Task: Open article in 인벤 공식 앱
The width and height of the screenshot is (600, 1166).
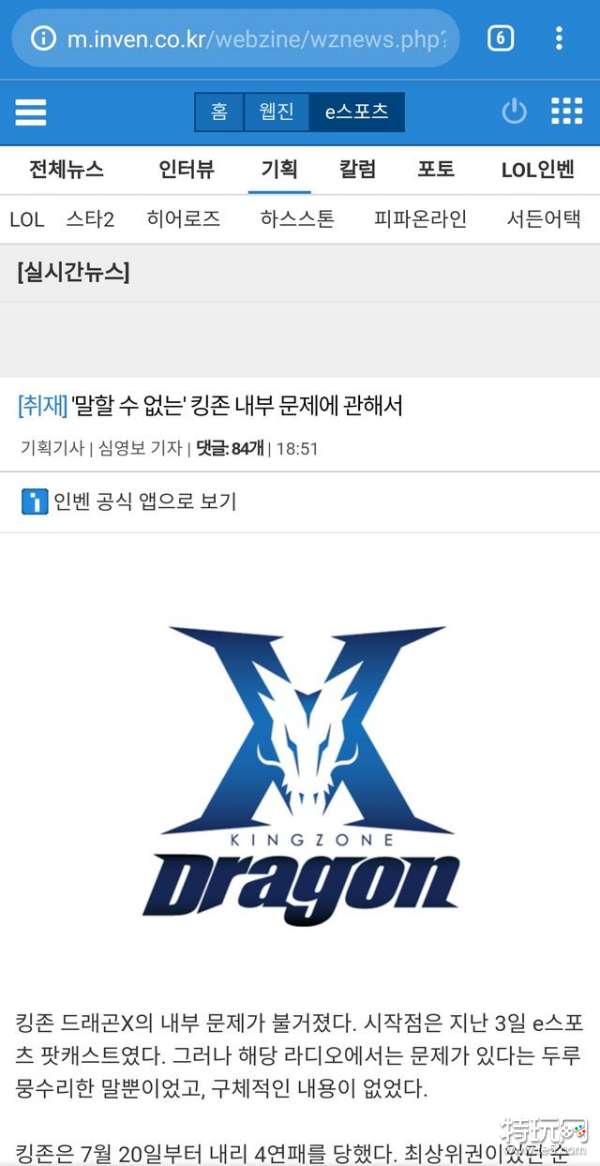Action: tap(130, 501)
